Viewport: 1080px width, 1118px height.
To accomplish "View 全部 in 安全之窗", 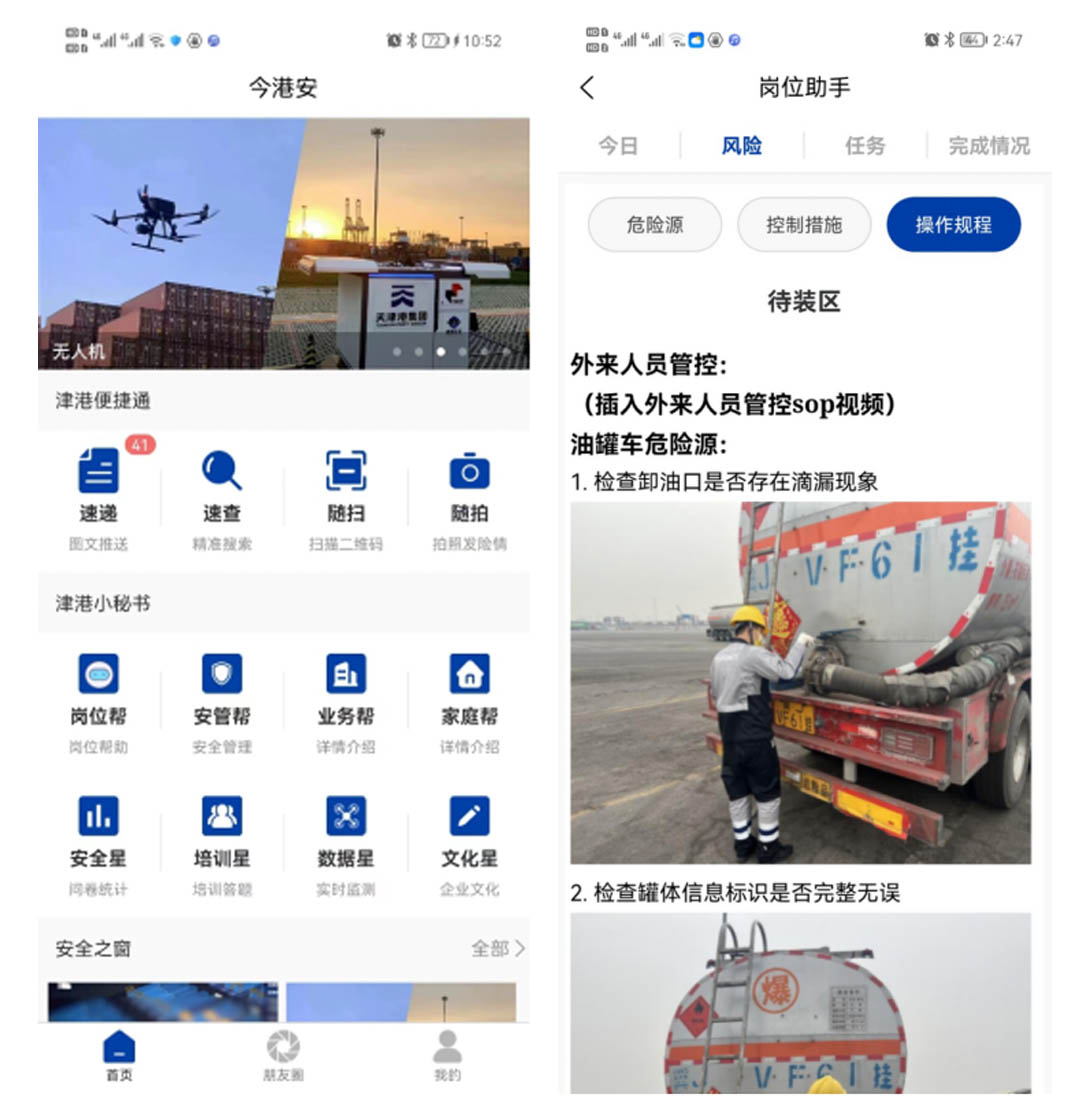I will pyautogui.click(x=497, y=948).
